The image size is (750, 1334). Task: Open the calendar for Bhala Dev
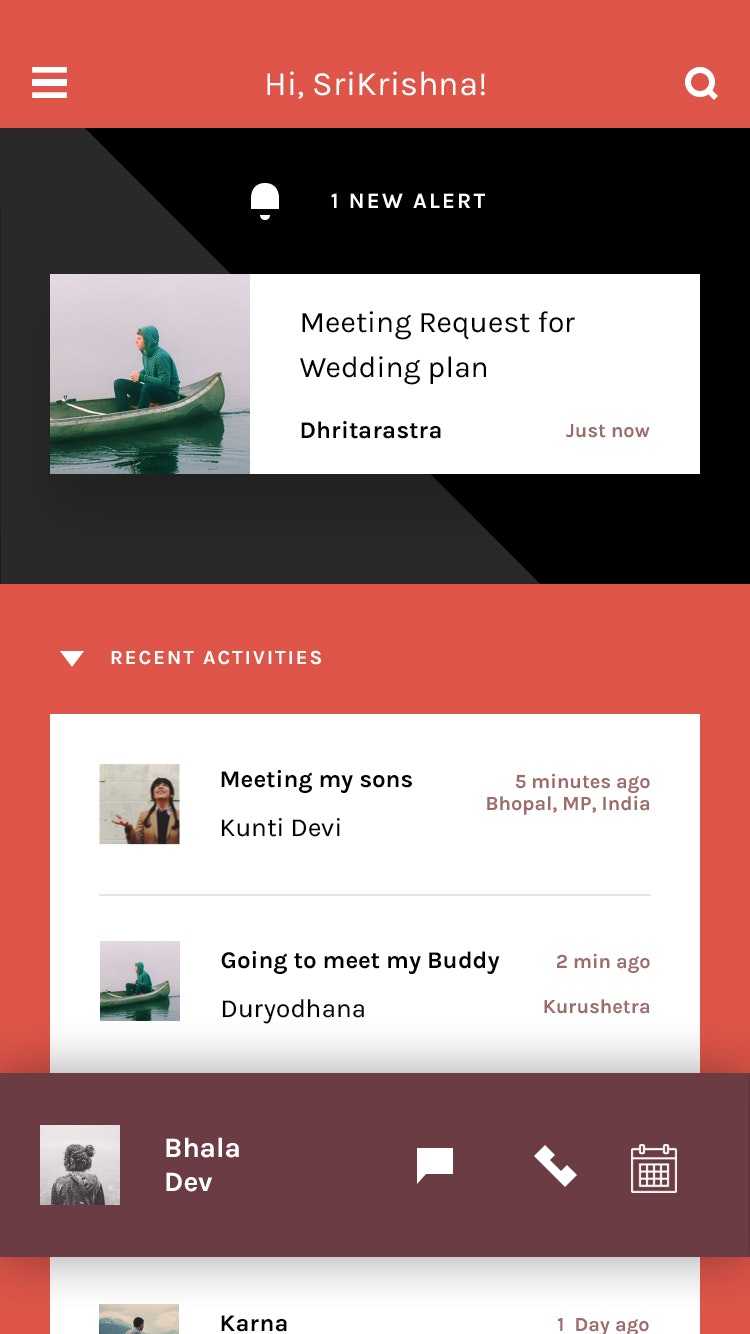click(654, 1168)
